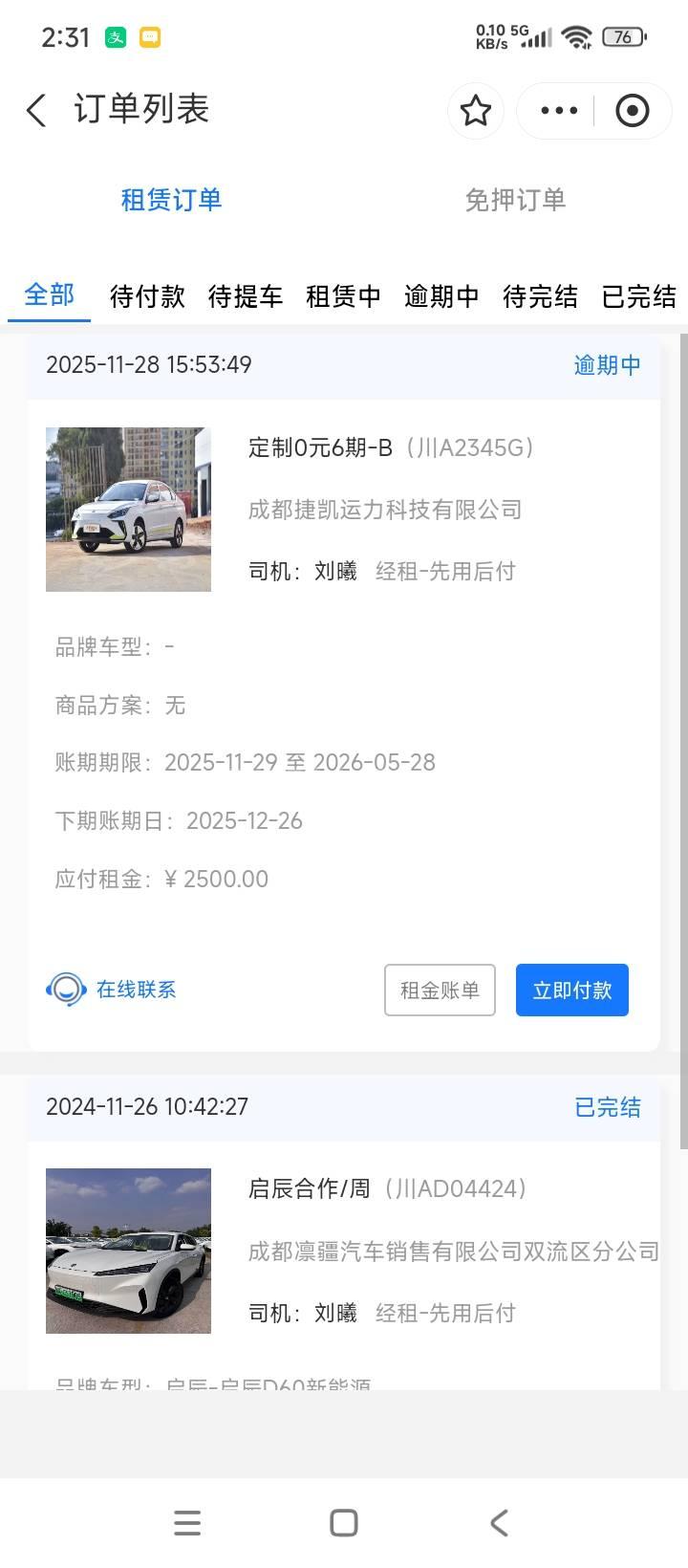Tap 在线联系 for customer service
The width and height of the screenshot is (688, 1568).
[112, 990]
